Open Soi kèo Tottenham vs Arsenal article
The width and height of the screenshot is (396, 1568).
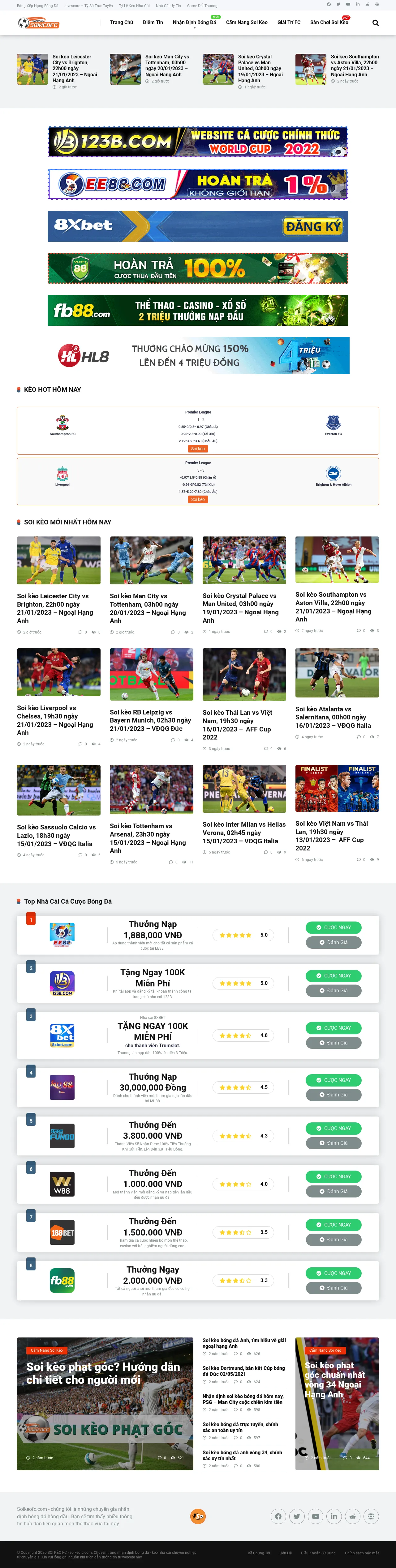(x=148, y=838)
